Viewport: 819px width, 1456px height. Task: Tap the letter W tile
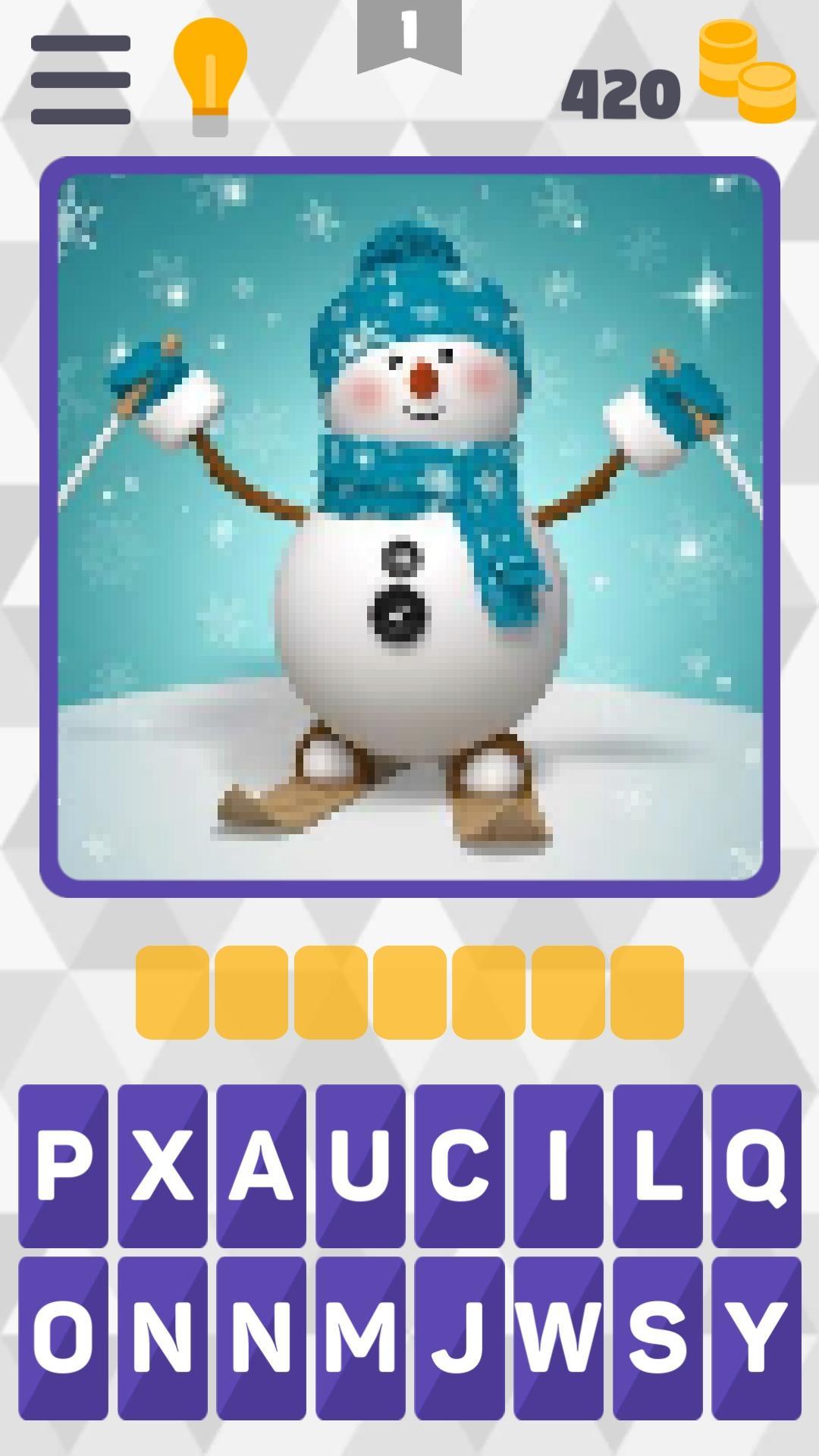(x=558, y=1338)
